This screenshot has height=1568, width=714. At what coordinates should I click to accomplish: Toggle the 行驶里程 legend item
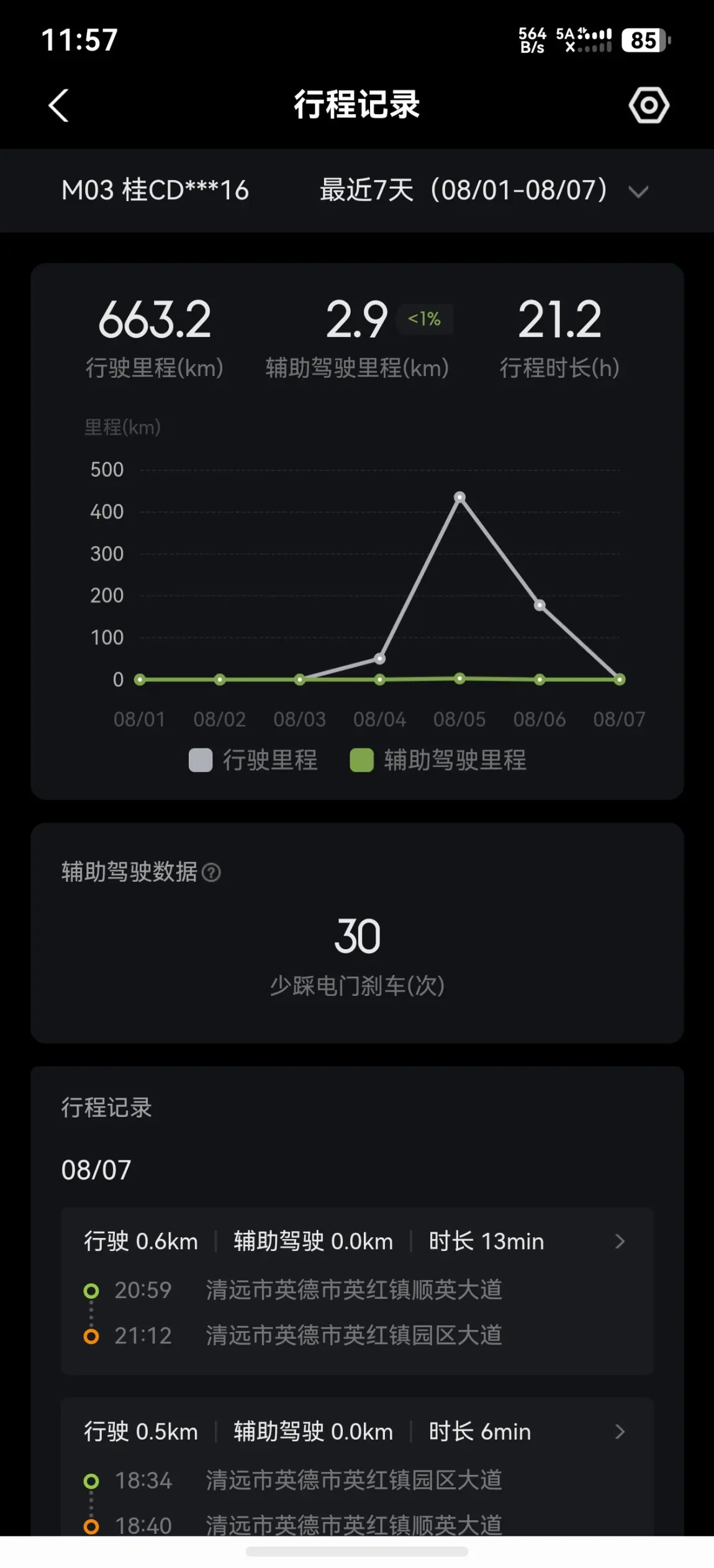[x=253, y=760]
